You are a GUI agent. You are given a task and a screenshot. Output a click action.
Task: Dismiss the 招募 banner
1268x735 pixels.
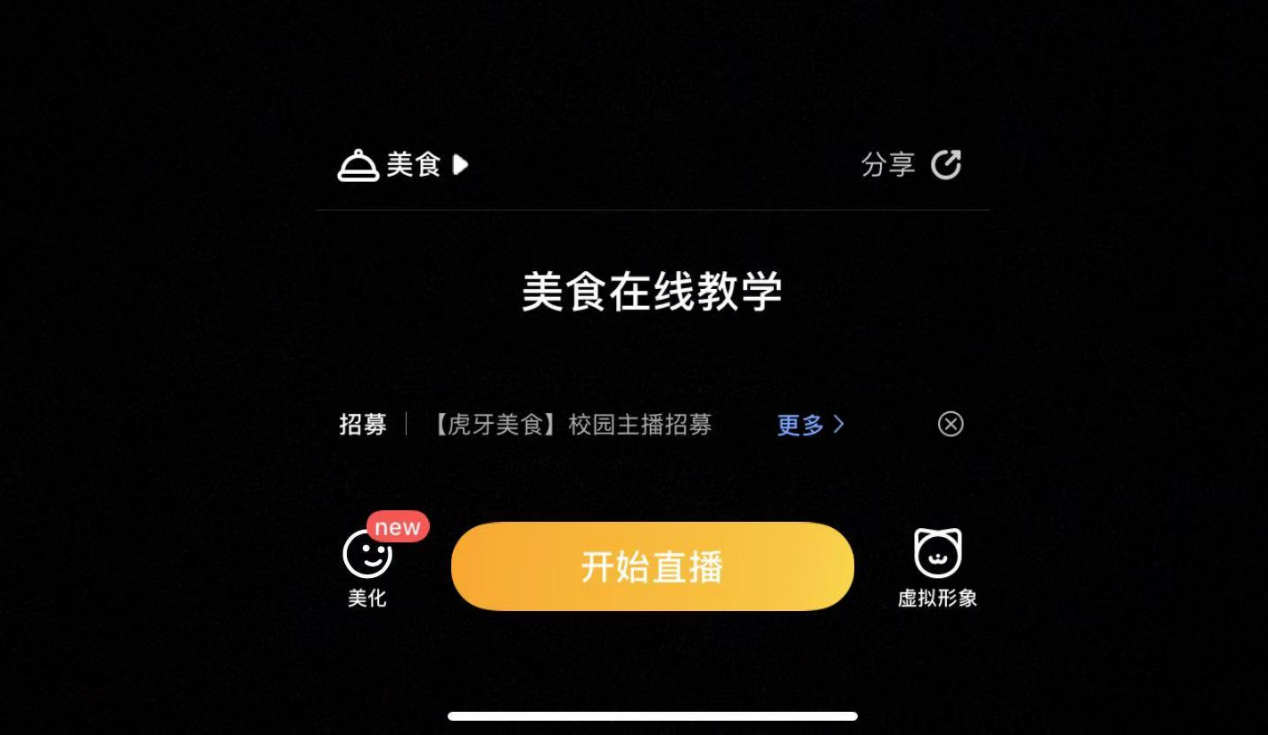pos(950,425)
